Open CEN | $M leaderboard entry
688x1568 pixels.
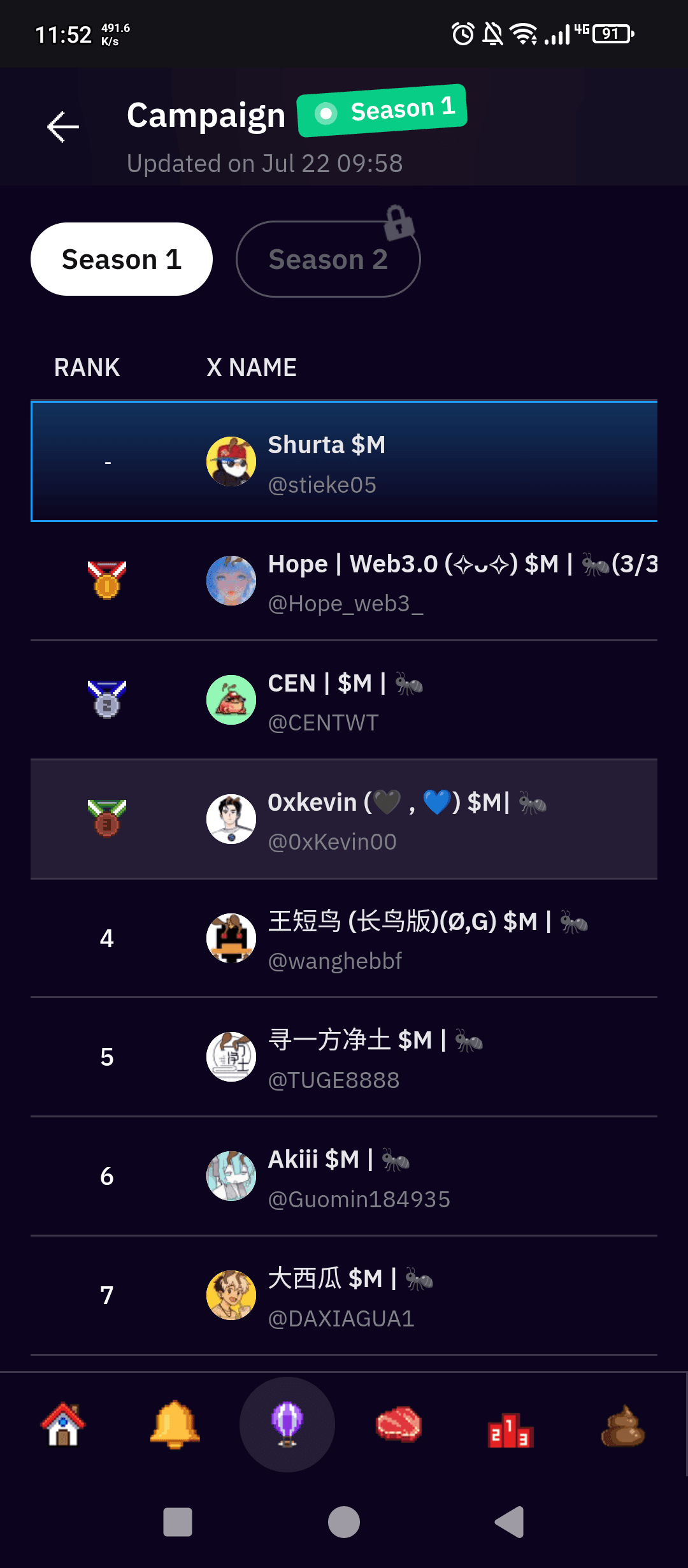tap(344, 701)
